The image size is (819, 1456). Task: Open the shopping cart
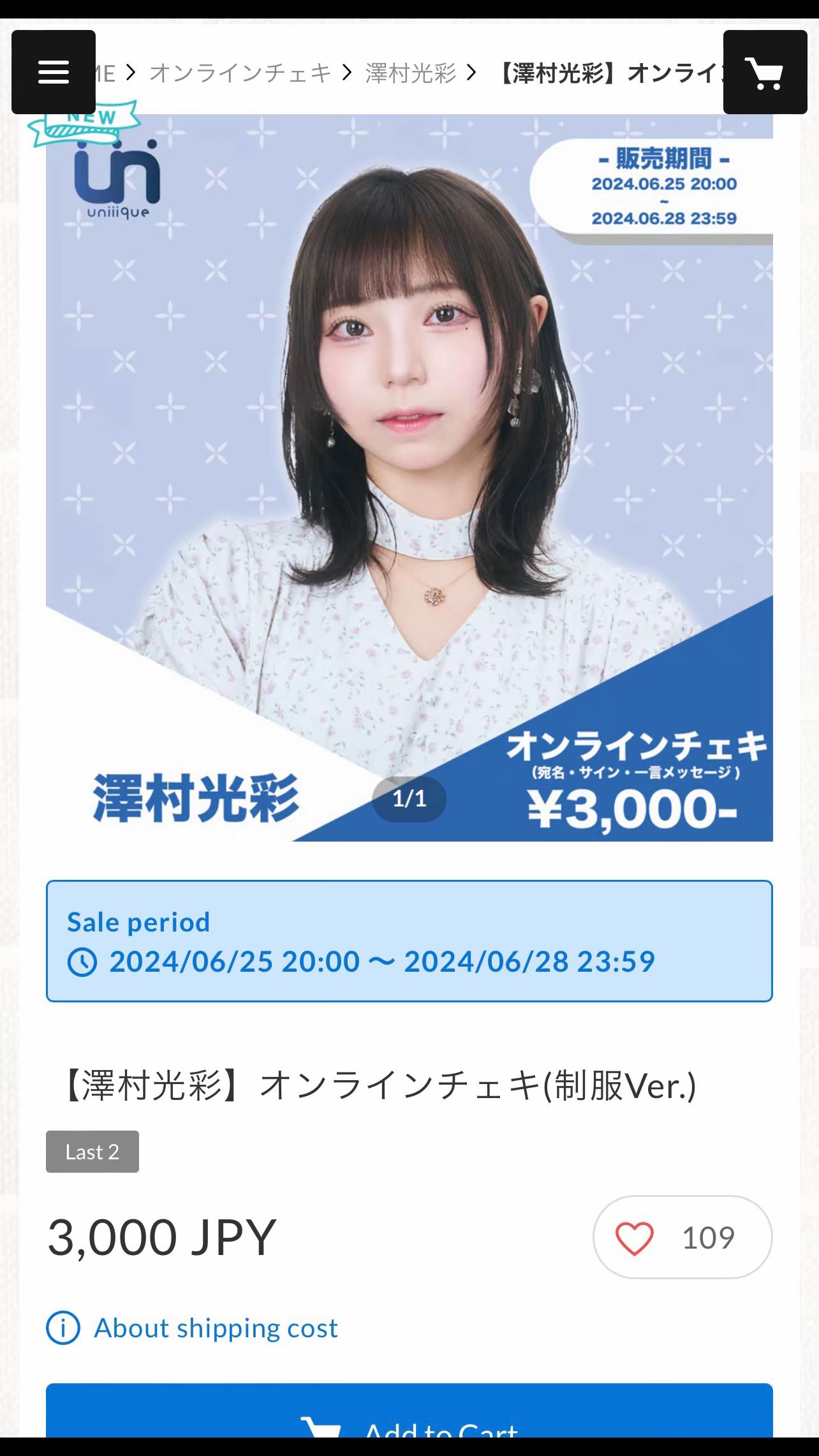[765, 72]
